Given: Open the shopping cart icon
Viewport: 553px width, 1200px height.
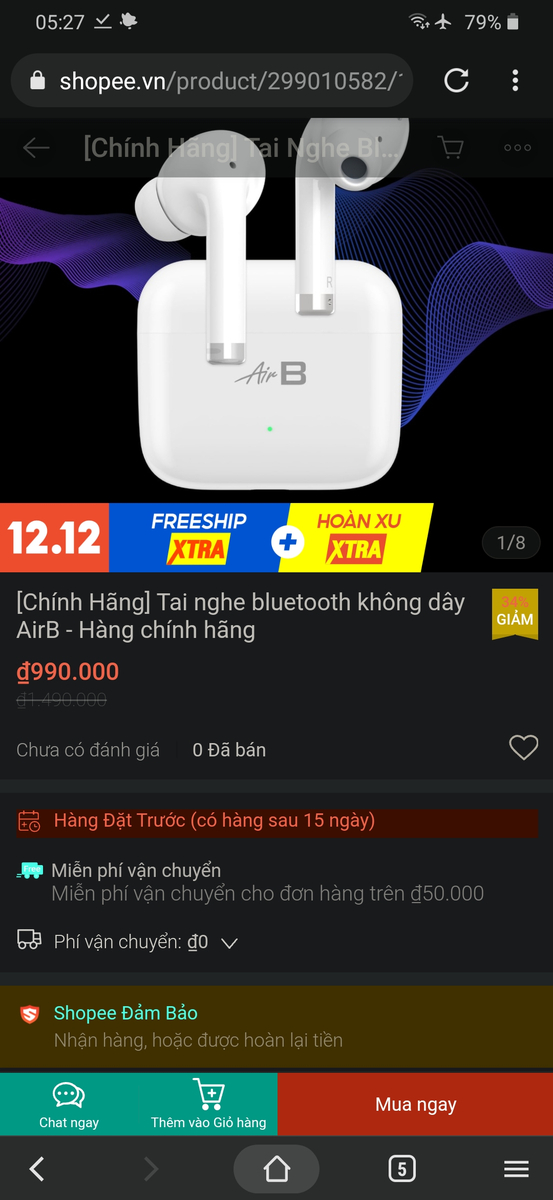Looking at the screenshot, I should (451, 148).
